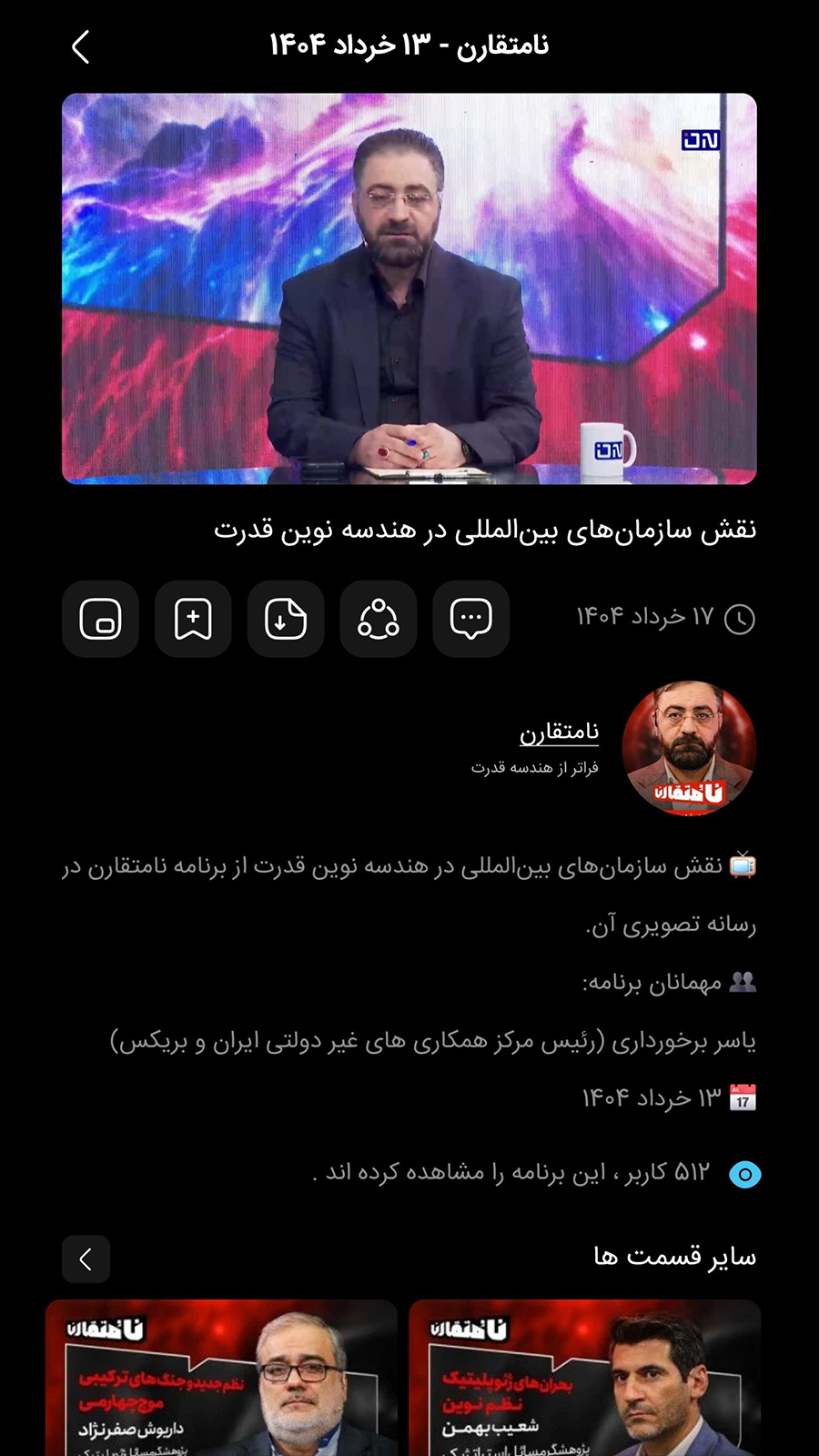This screenshot has height=1456, width=819.
Task: Bookmark this episode
Action: (193, 619)
